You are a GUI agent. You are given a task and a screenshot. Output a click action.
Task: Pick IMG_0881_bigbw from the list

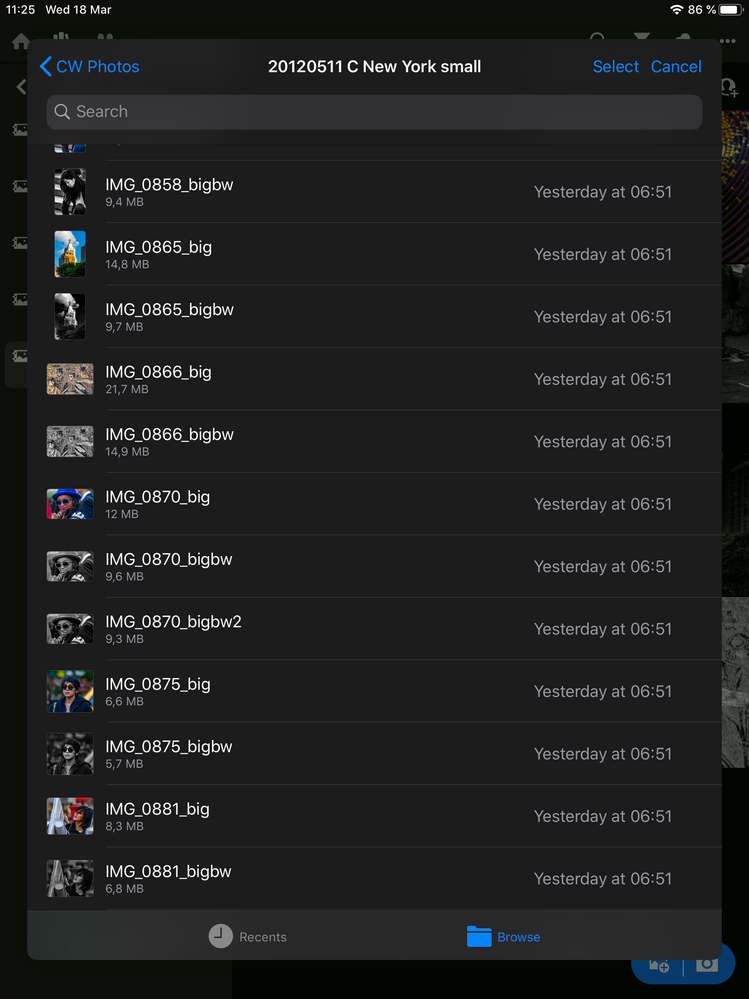[x=168, y=879]
